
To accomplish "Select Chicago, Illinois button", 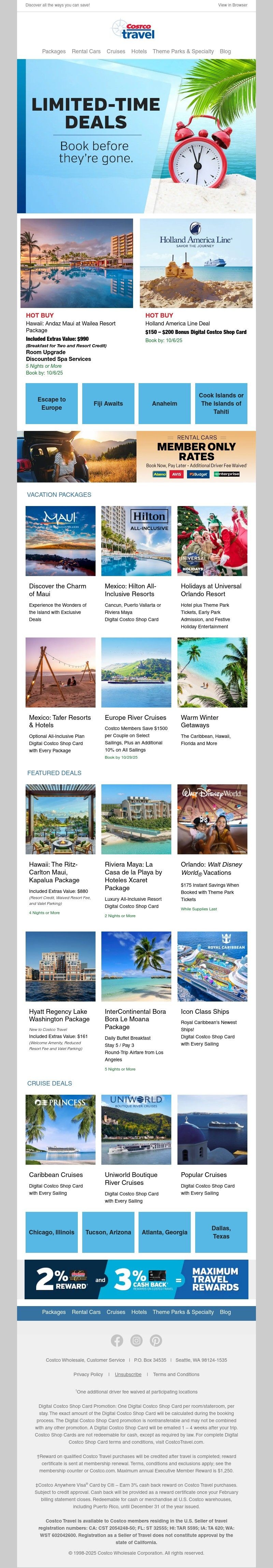I will click(x=52, y=1232).
